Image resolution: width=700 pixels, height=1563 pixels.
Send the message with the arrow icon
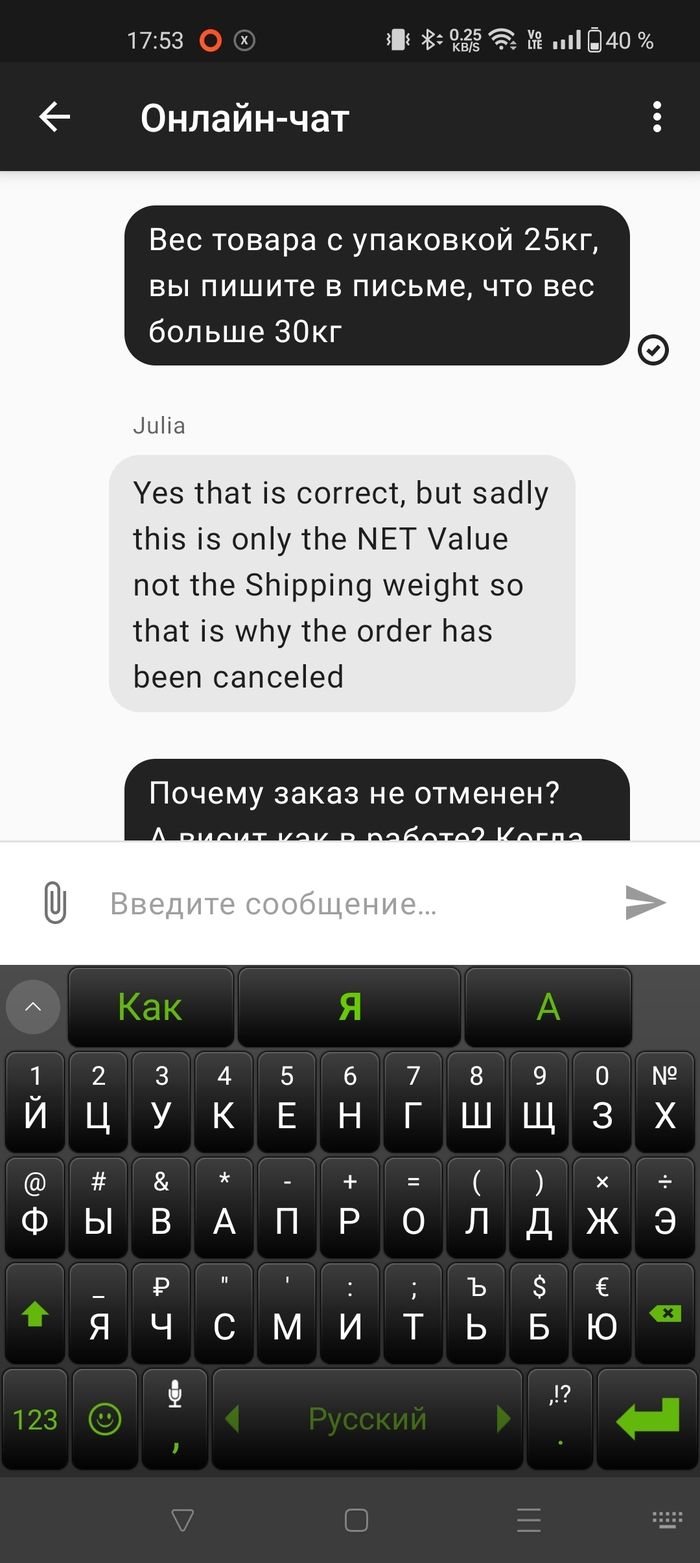coord(645,903)
